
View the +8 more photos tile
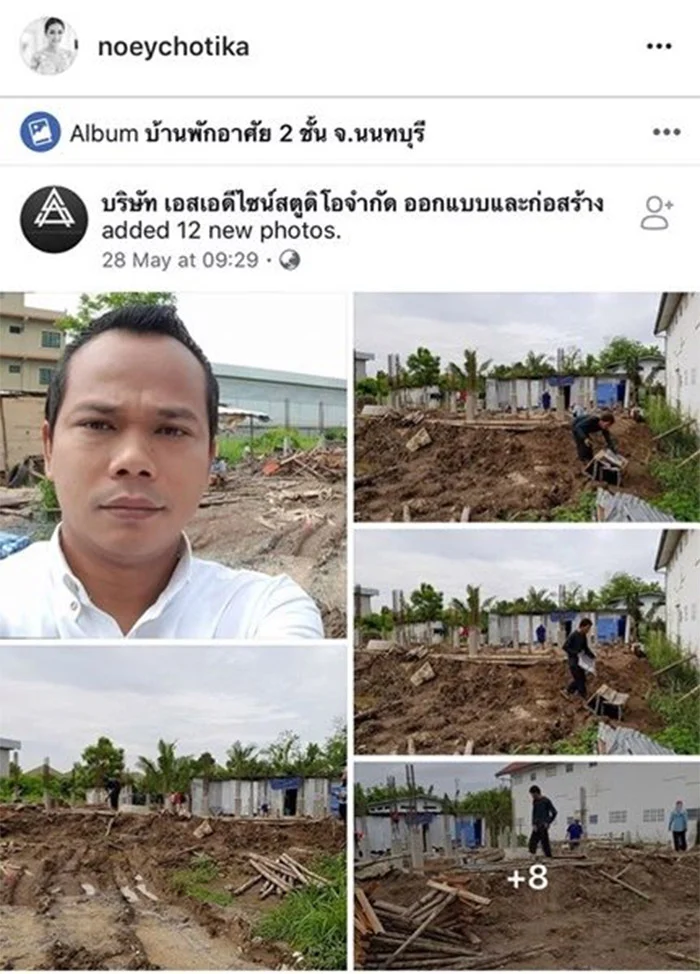coord(527,868)
